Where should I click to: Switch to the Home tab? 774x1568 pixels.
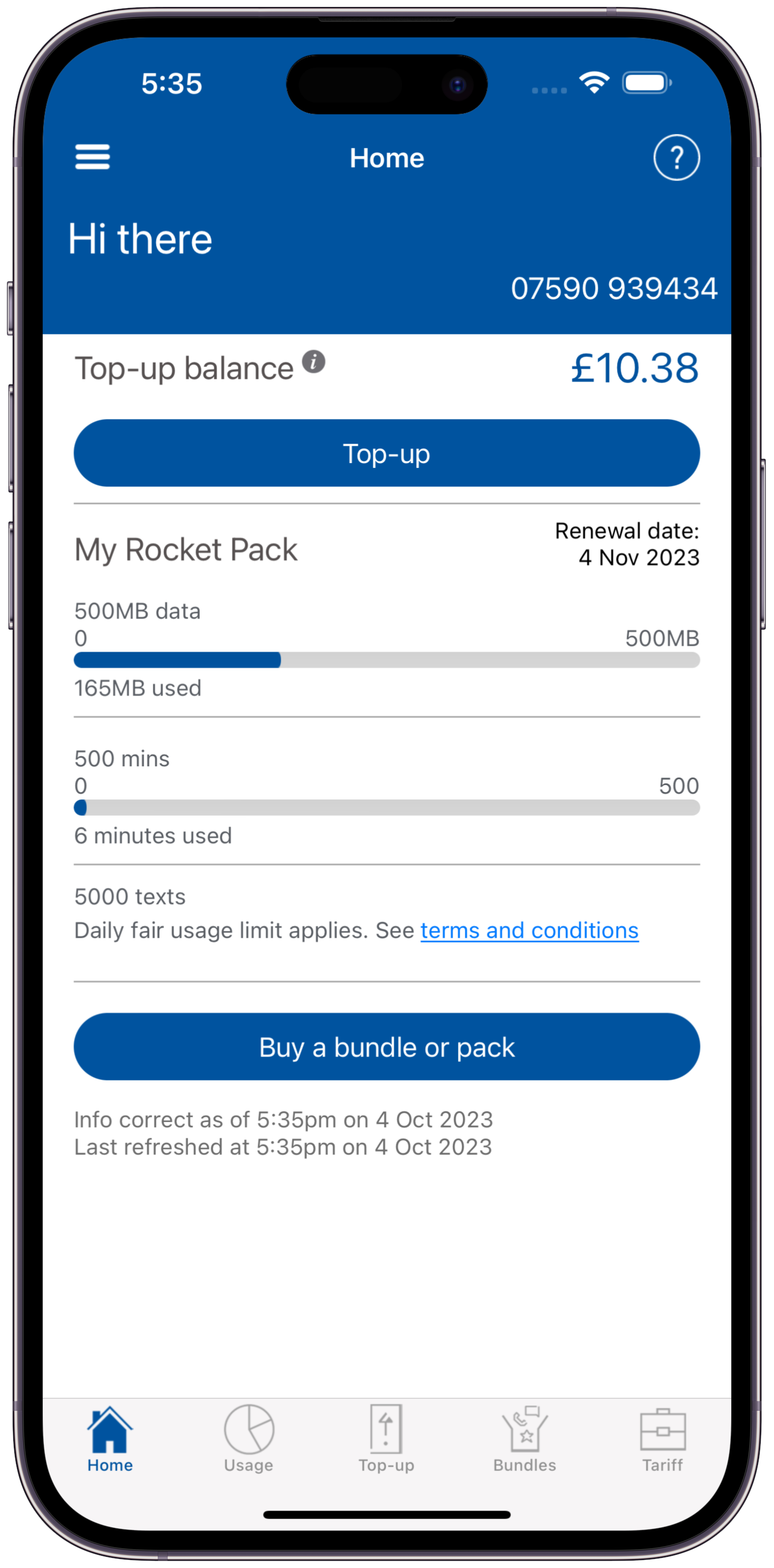point(109,1439)
